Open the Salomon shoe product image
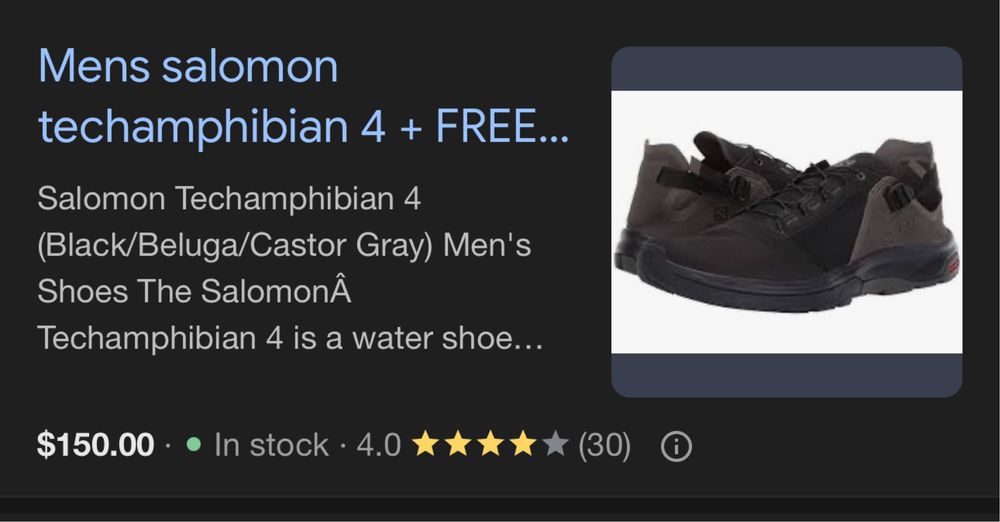Image resolution: width=1000 pixels, height=522 pixels. [786, 222]
